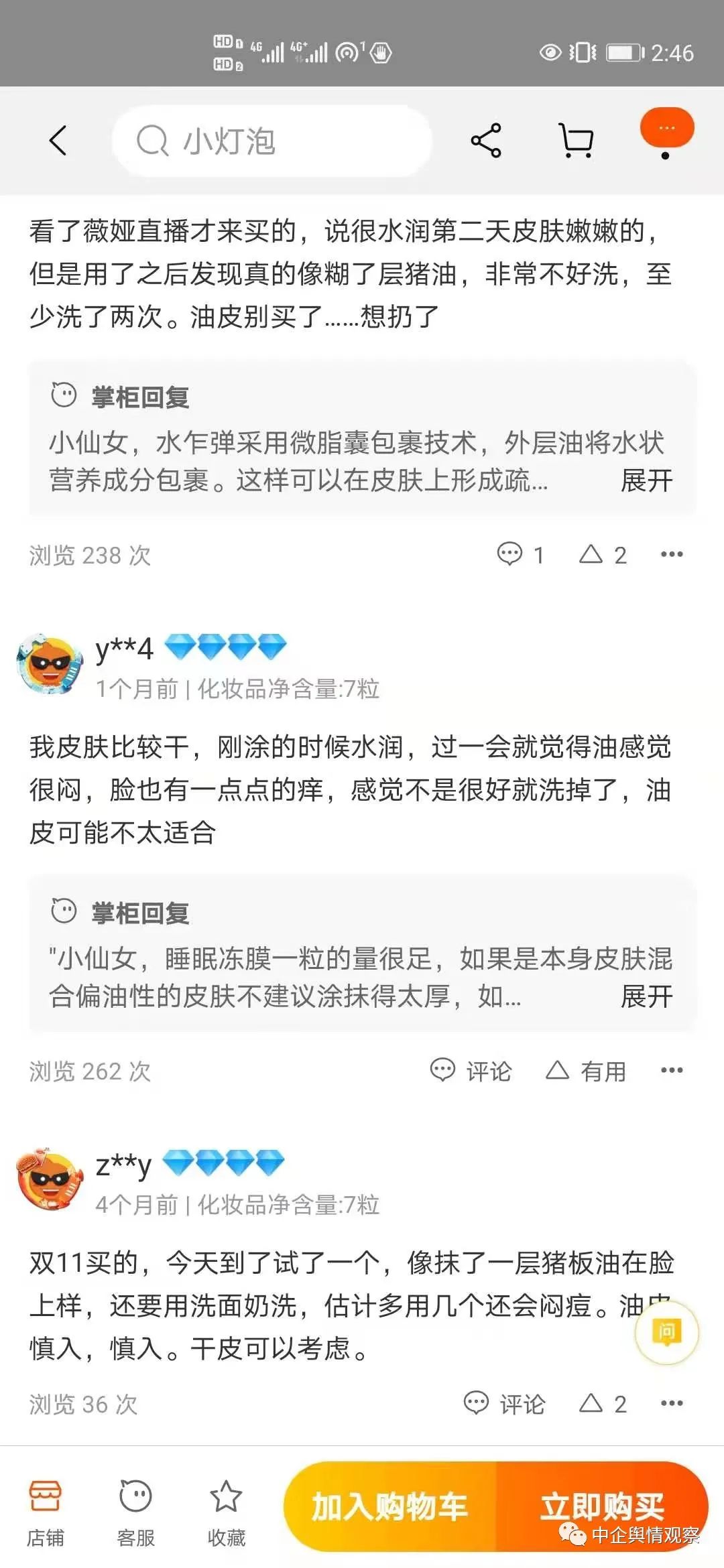Comment on y**4's review
The height and width of the screenshot is (1568, 724).
tap(471, 1071)
